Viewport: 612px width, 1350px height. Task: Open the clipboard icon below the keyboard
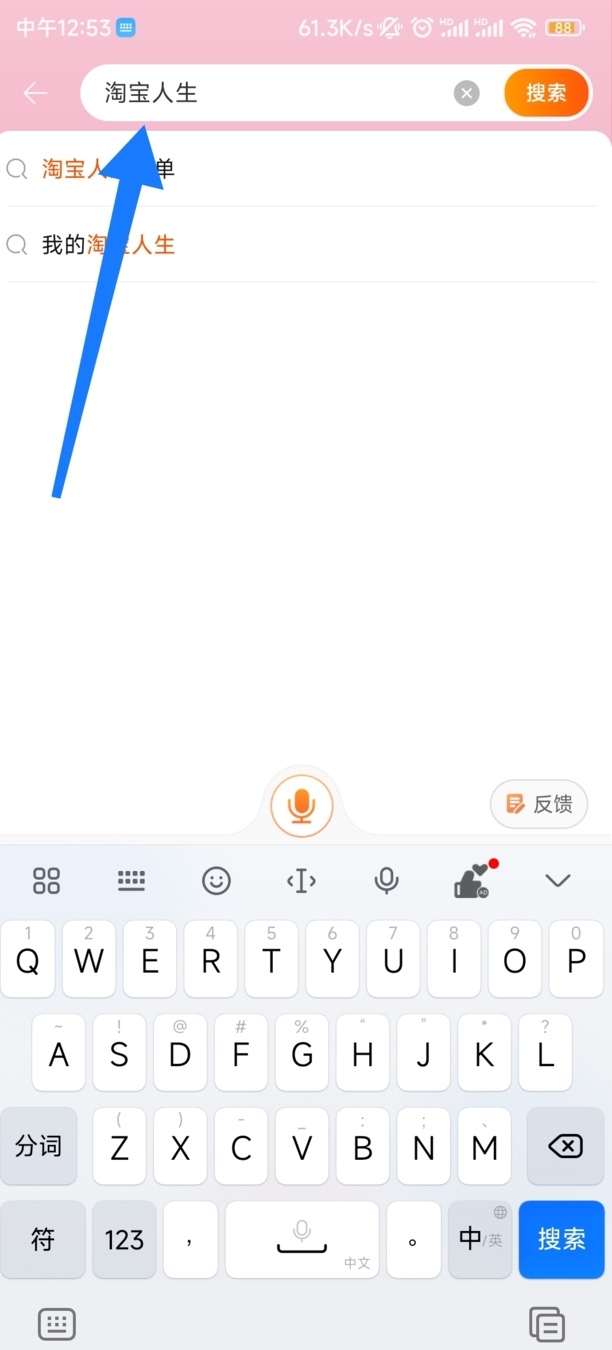click(x=546, y=1324)
